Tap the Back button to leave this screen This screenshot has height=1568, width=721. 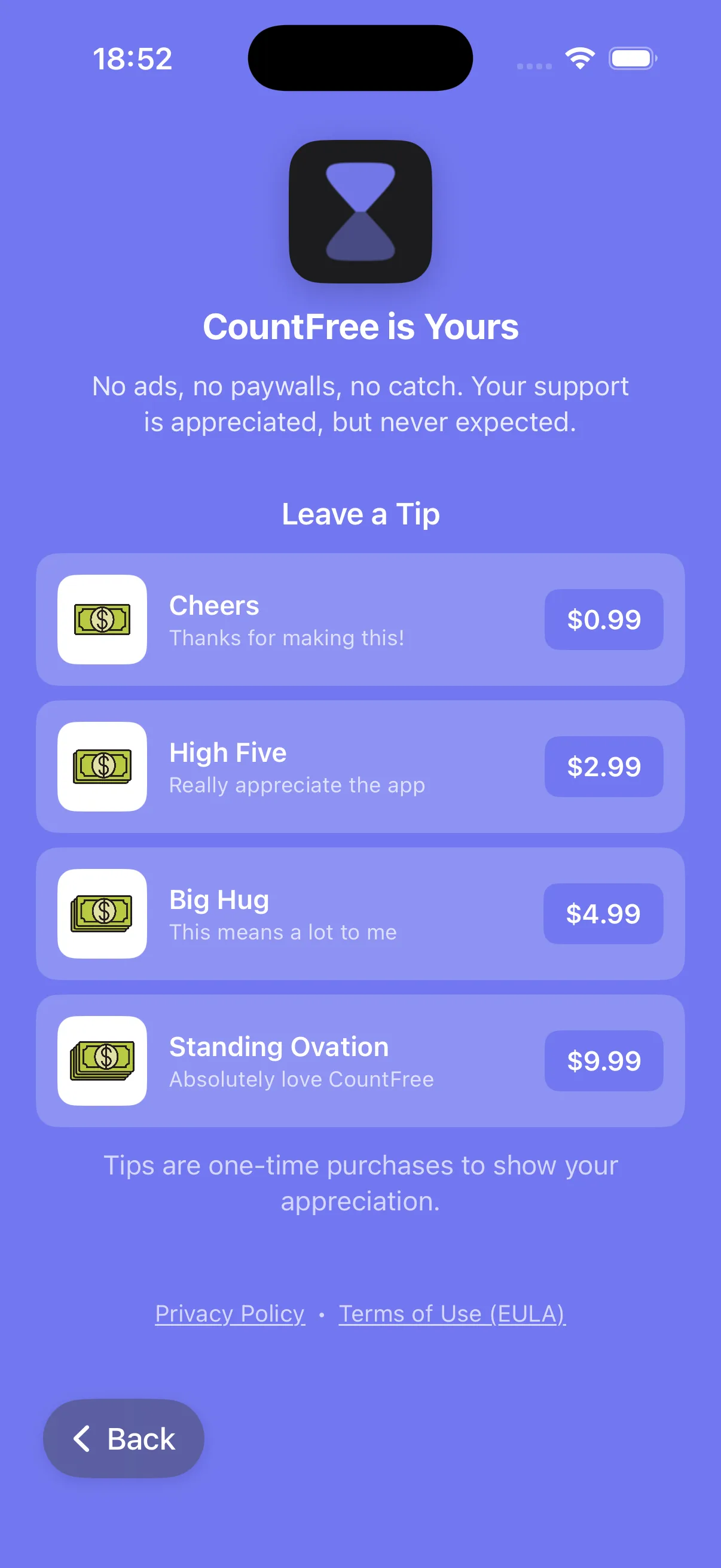124,1438
